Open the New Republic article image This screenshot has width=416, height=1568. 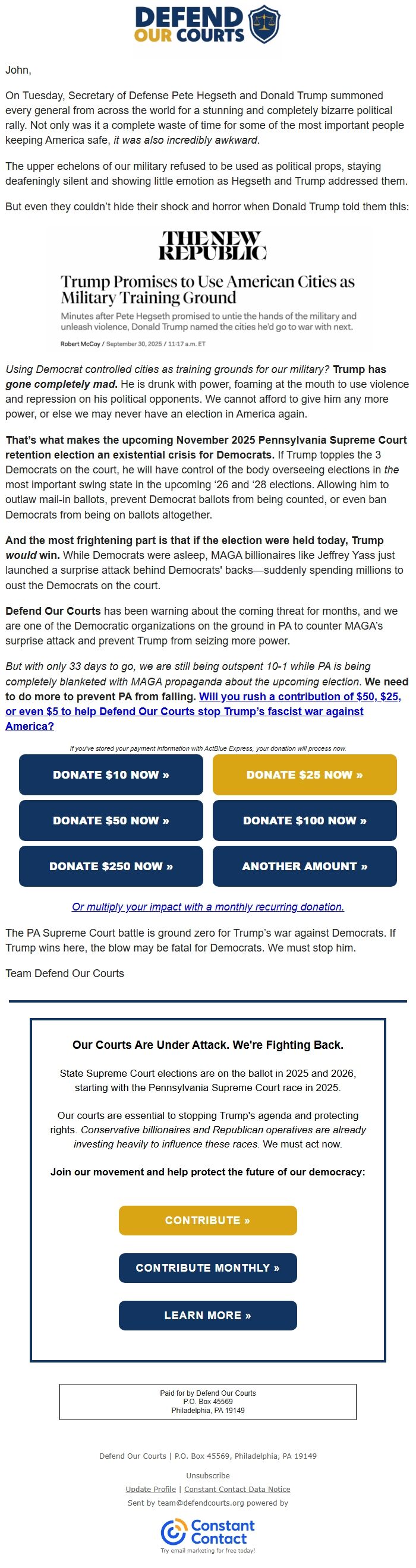coord(207,289)
